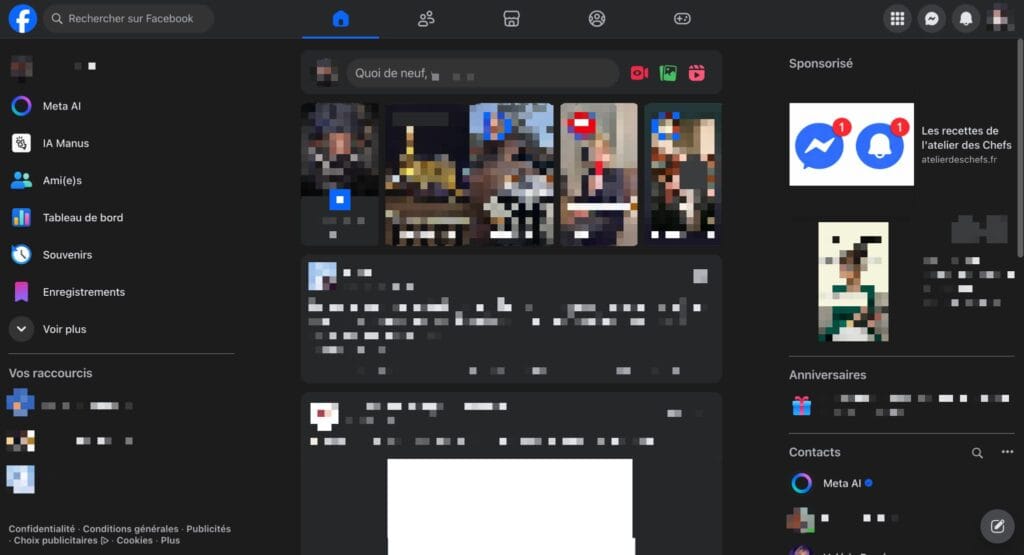1024x555 pixels.
Task: Open Meta AI from the sidebar
Action: (60, 106)
